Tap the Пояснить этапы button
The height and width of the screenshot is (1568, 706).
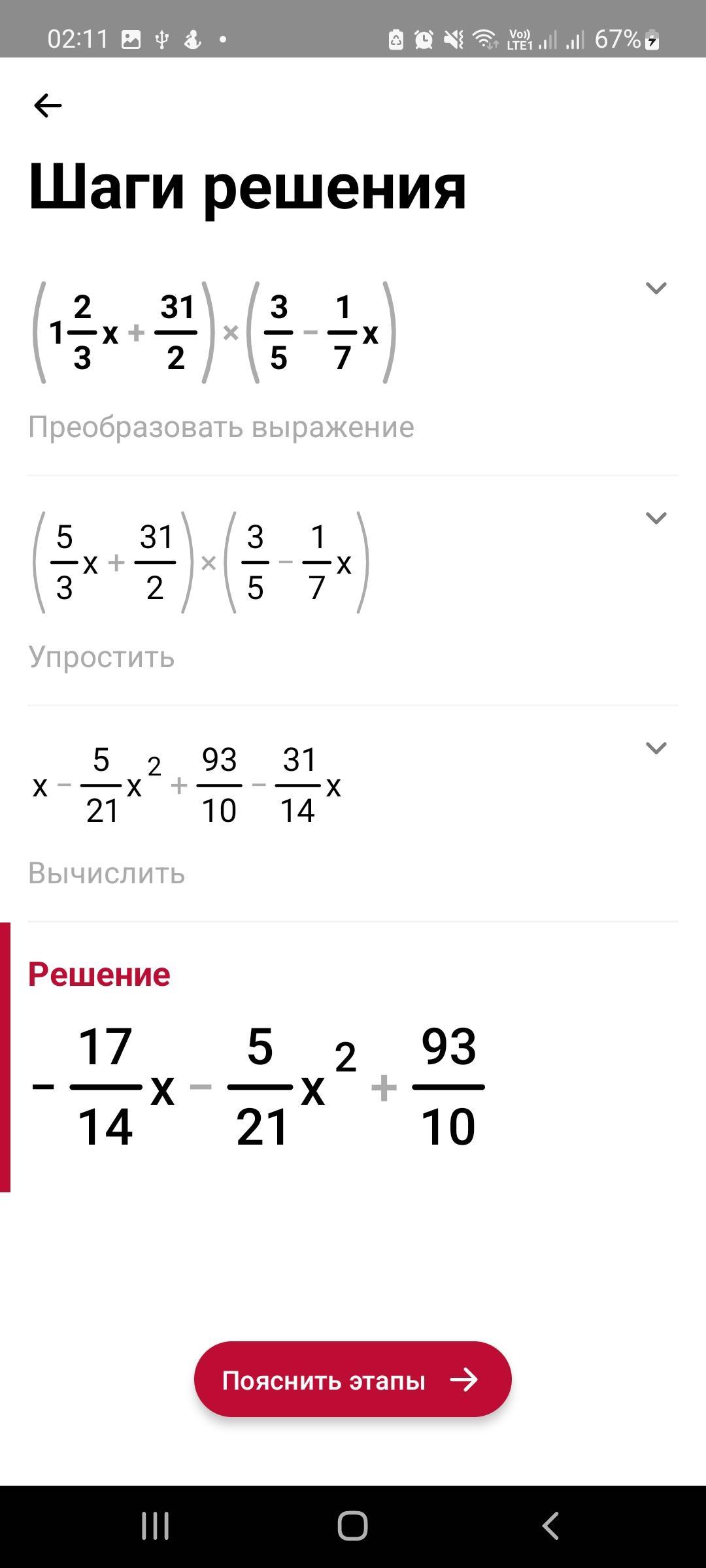pos(353,1380)
